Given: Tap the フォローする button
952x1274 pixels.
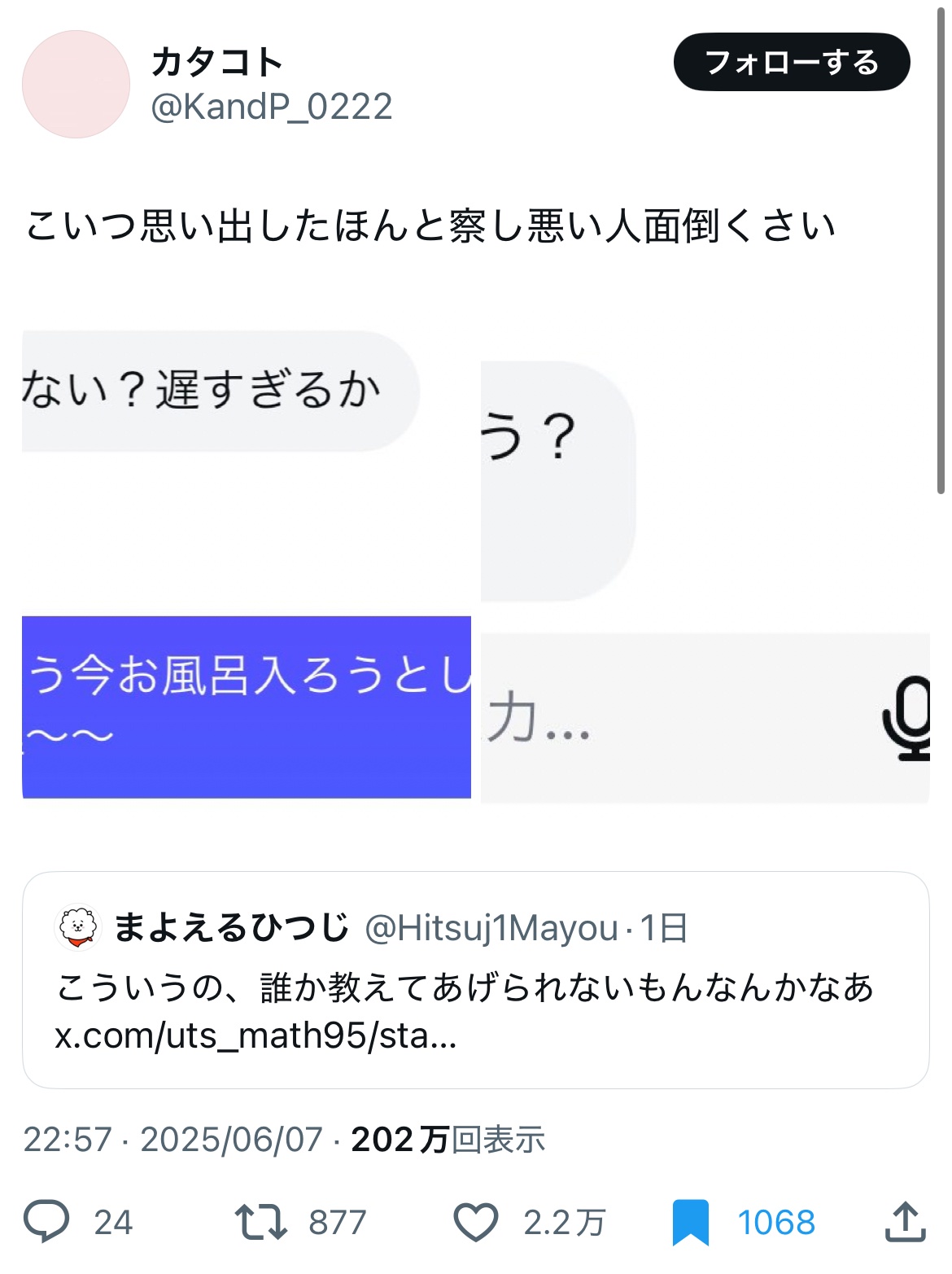Looking at the screenshot, I should (791, 63).
